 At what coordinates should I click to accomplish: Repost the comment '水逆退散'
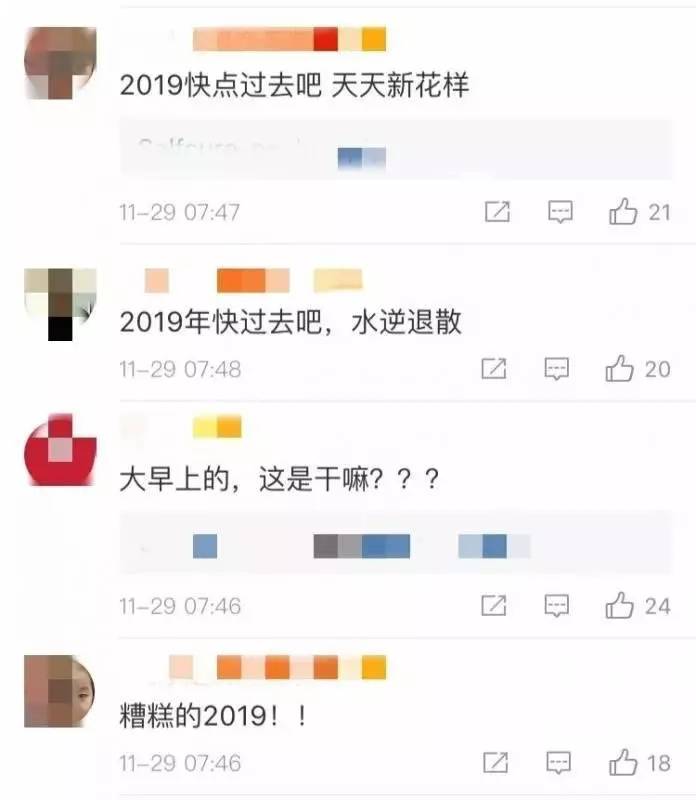click(x=494, y=369)
